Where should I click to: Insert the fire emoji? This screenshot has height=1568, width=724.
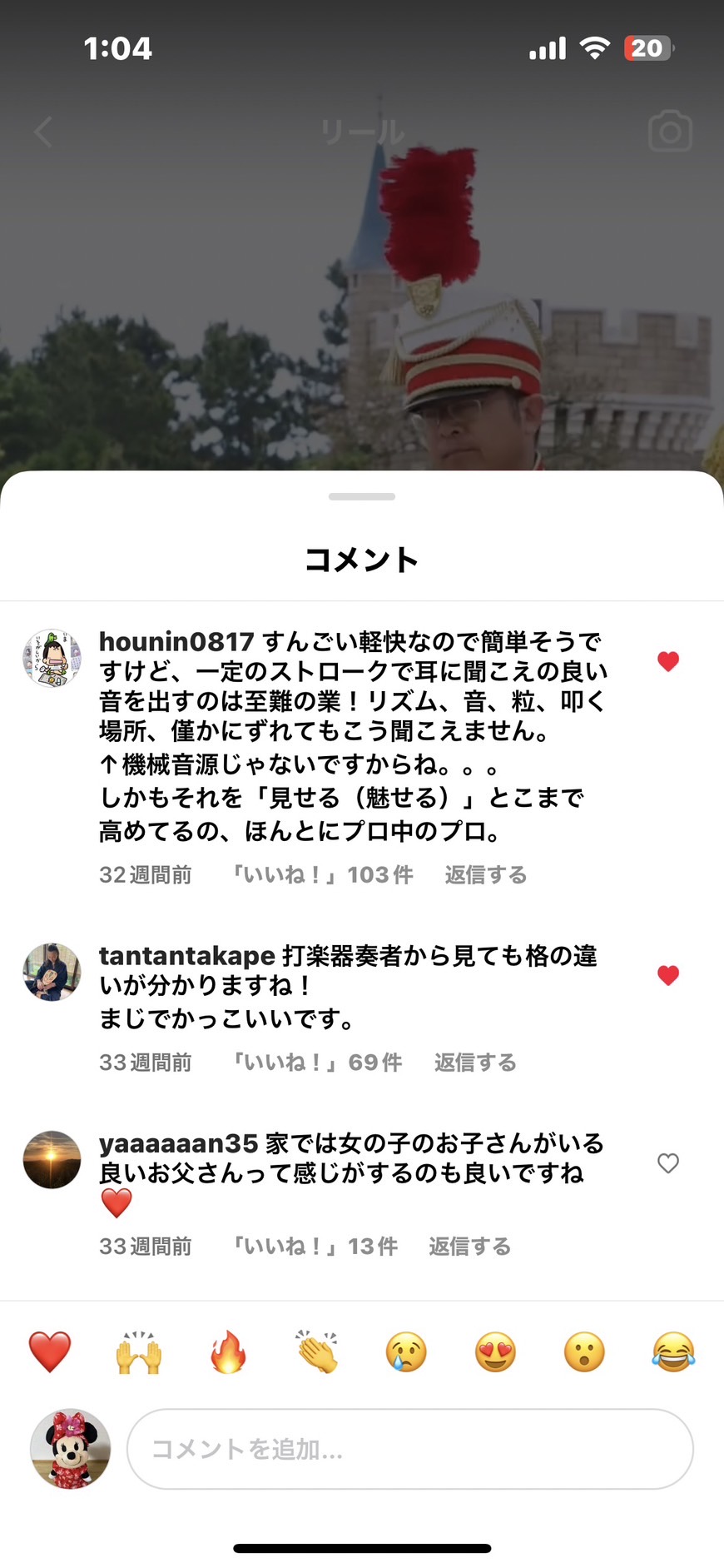click(x=228, y=1351)
